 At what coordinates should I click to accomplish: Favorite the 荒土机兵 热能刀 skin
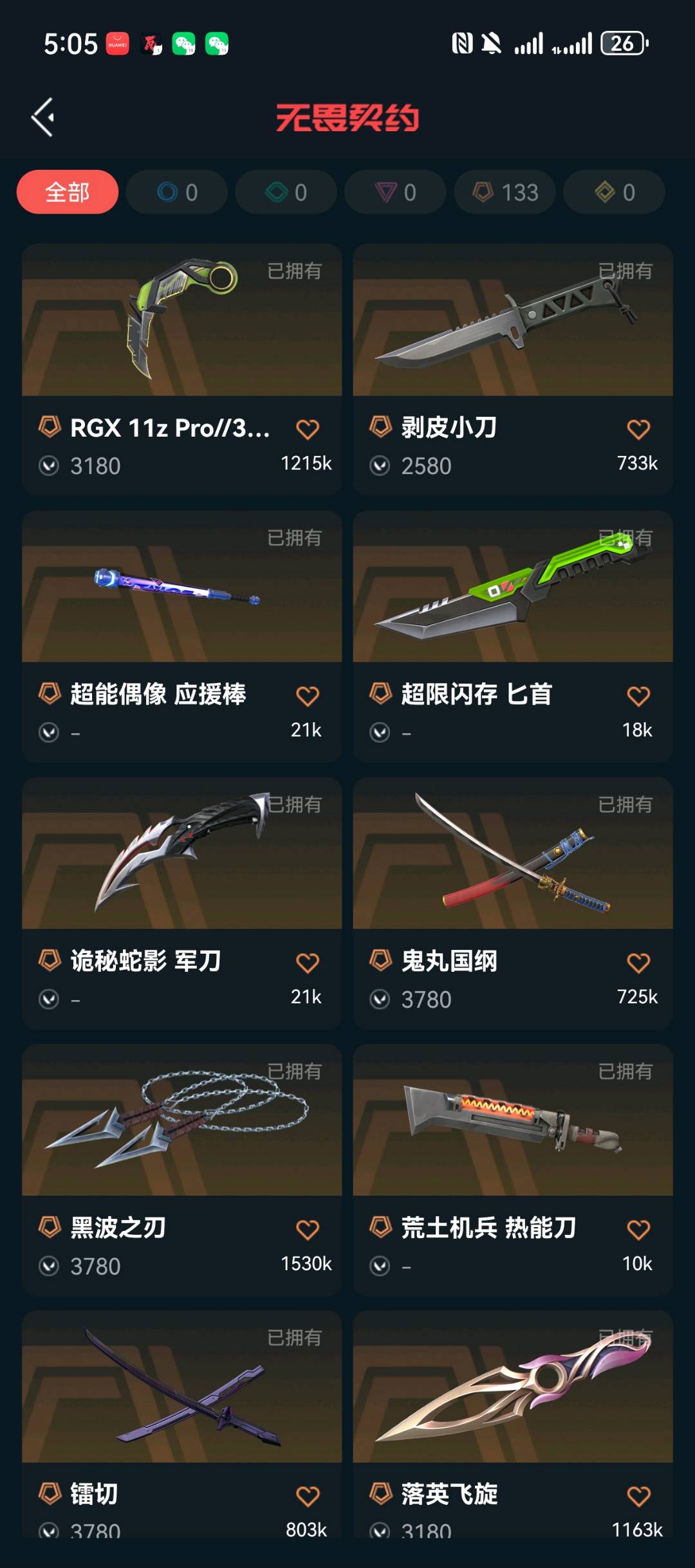[638, 1230]
